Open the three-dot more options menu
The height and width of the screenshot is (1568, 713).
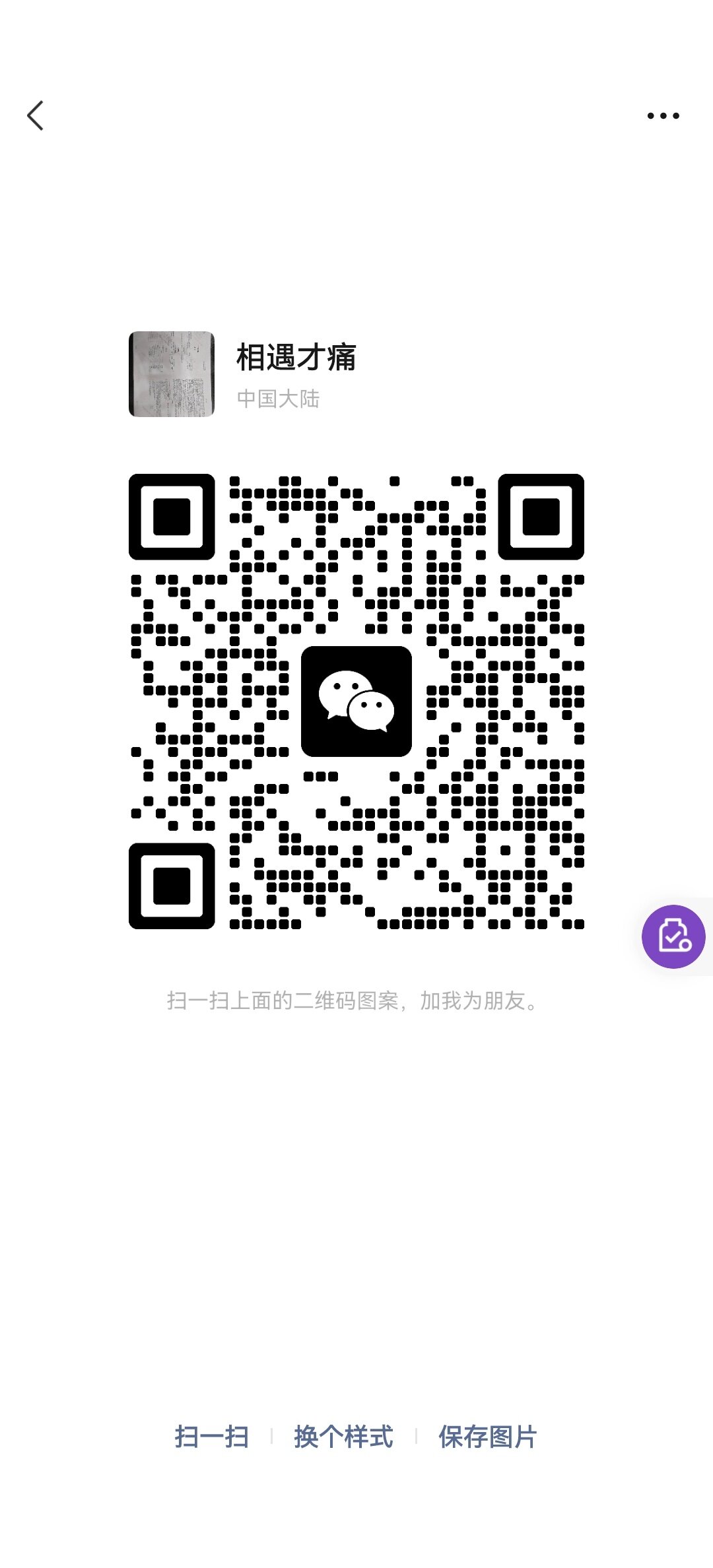tap(663, 116)
